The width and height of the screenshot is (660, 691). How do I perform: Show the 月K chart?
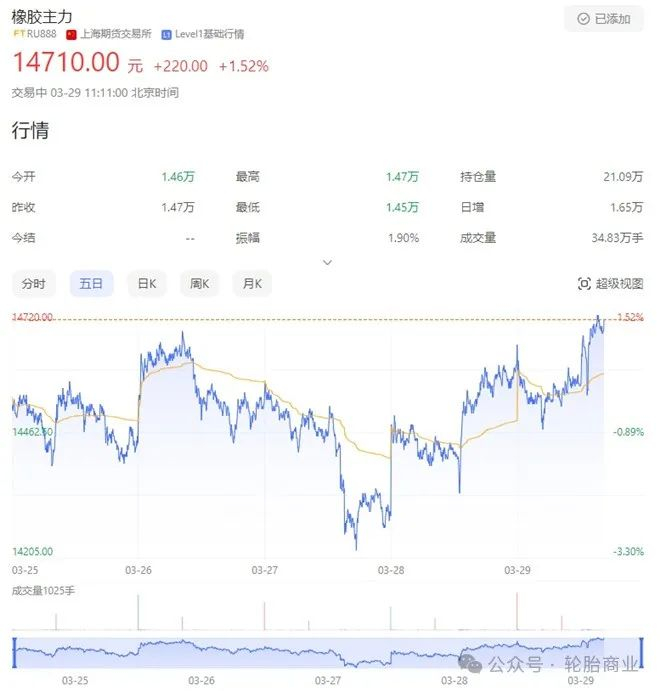(x=252, y=283)
